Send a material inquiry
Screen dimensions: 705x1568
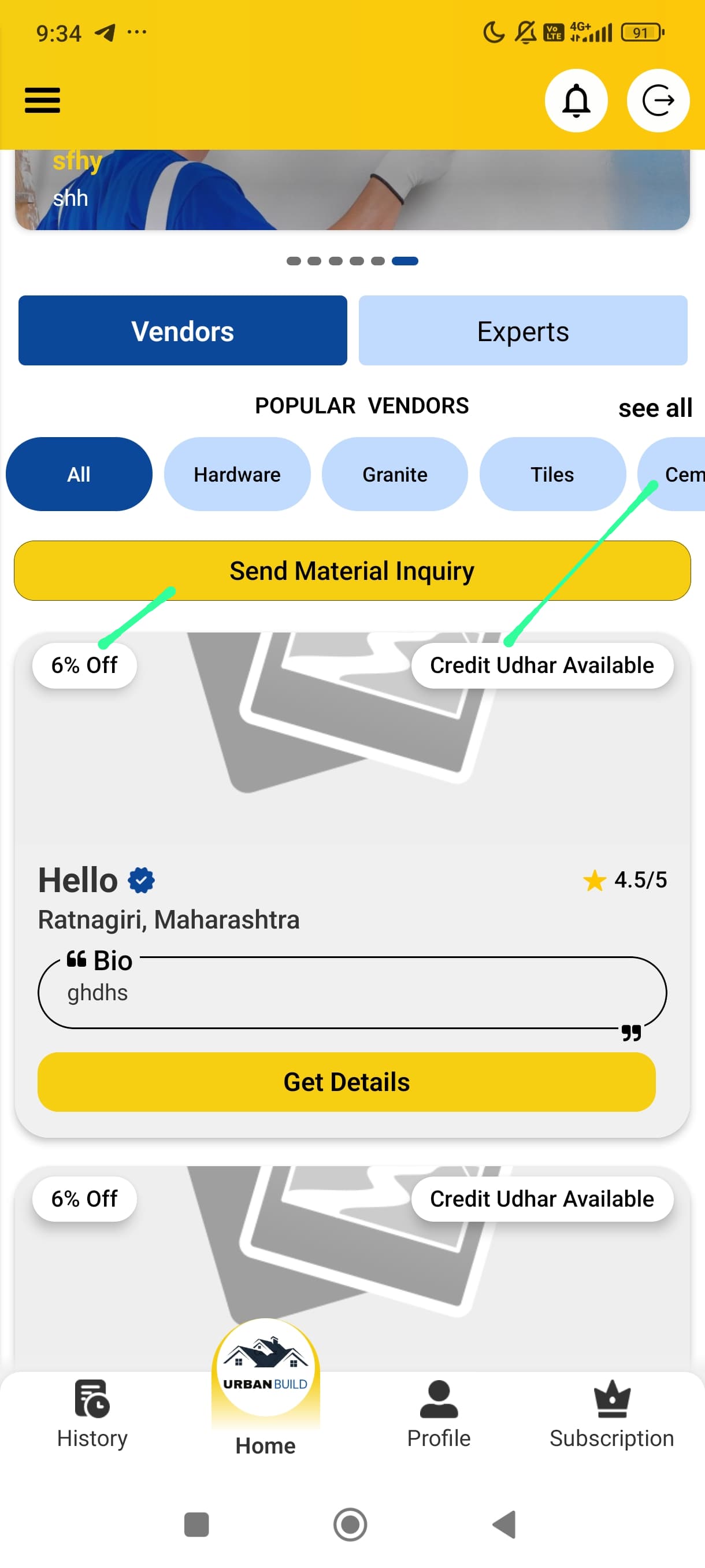click(351, 571)
